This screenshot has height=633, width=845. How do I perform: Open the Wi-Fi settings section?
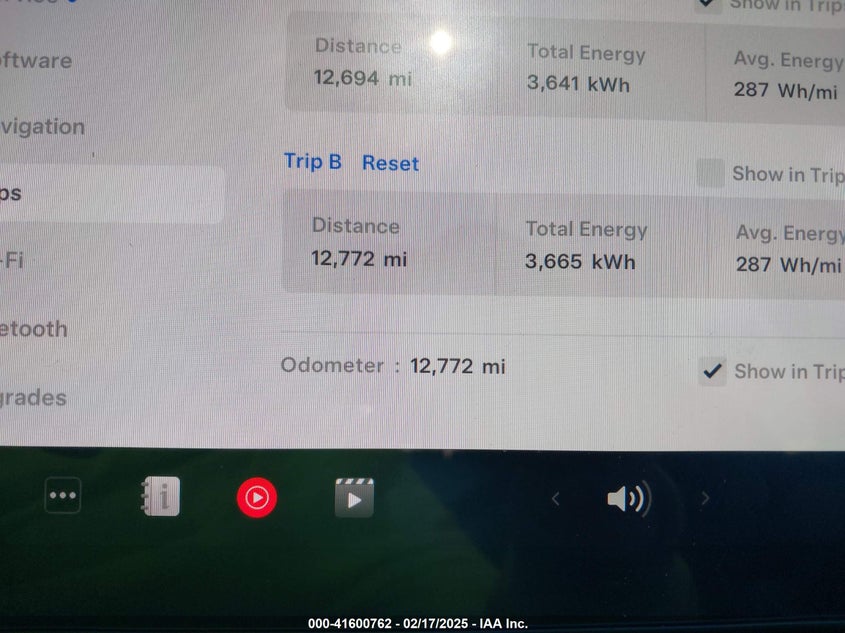[12, 261]
